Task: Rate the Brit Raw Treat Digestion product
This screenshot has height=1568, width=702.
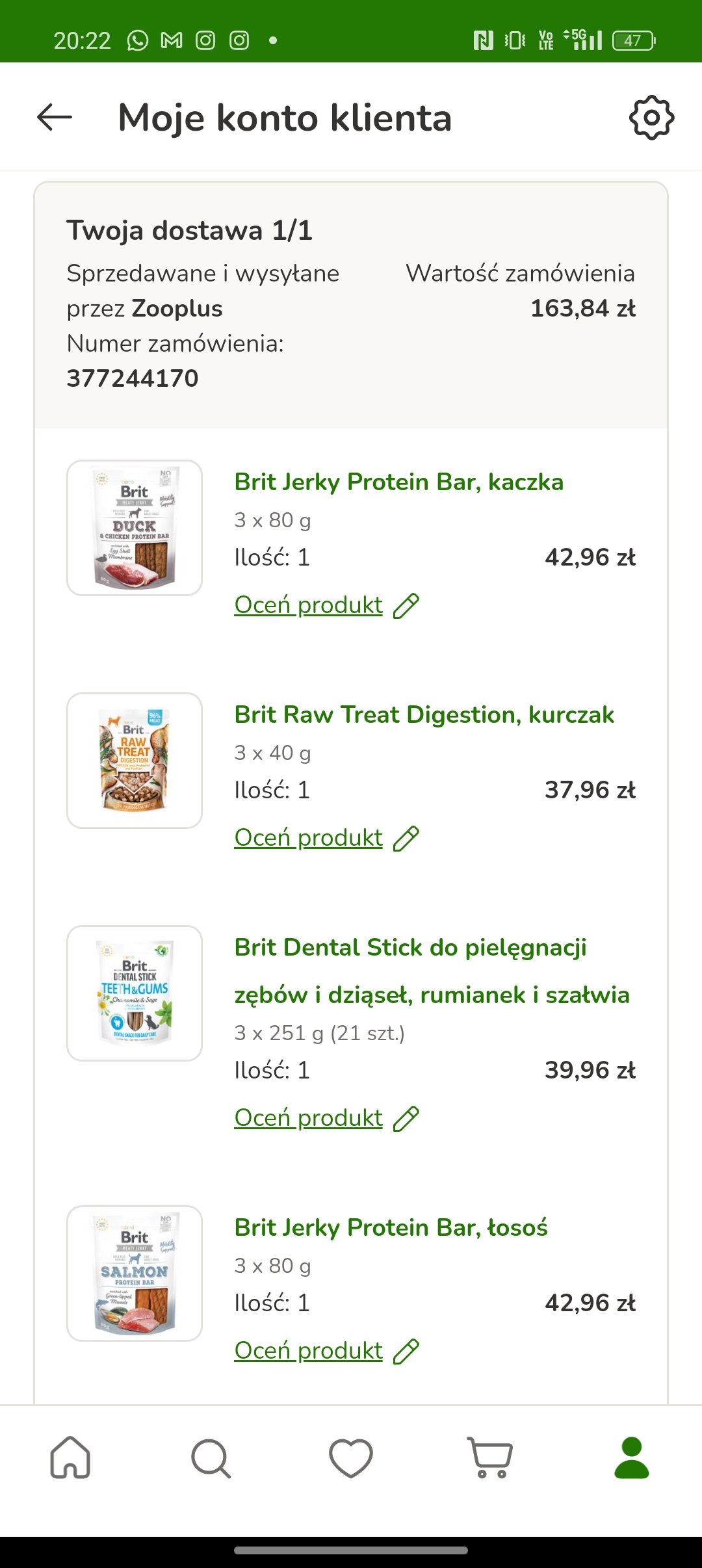Action: [326, 838]
